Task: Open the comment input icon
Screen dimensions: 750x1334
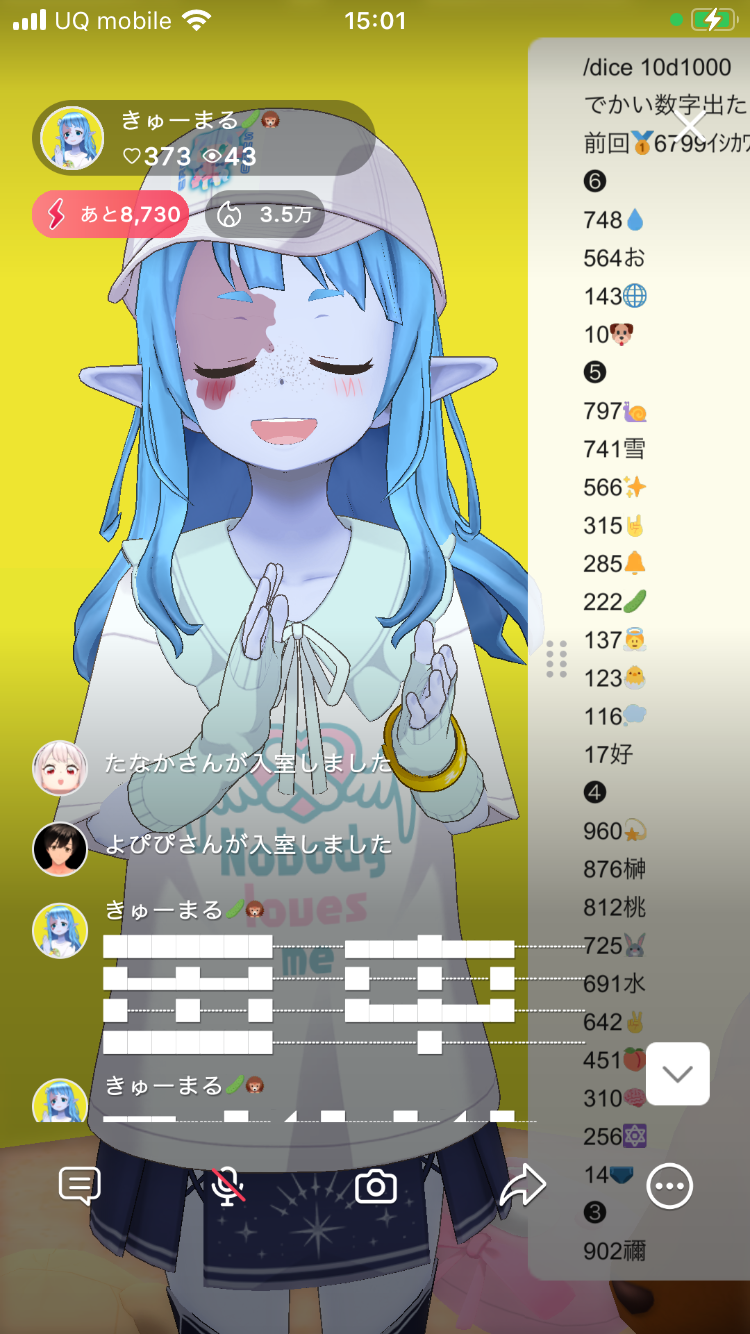Action: [x=80, y=1186]
